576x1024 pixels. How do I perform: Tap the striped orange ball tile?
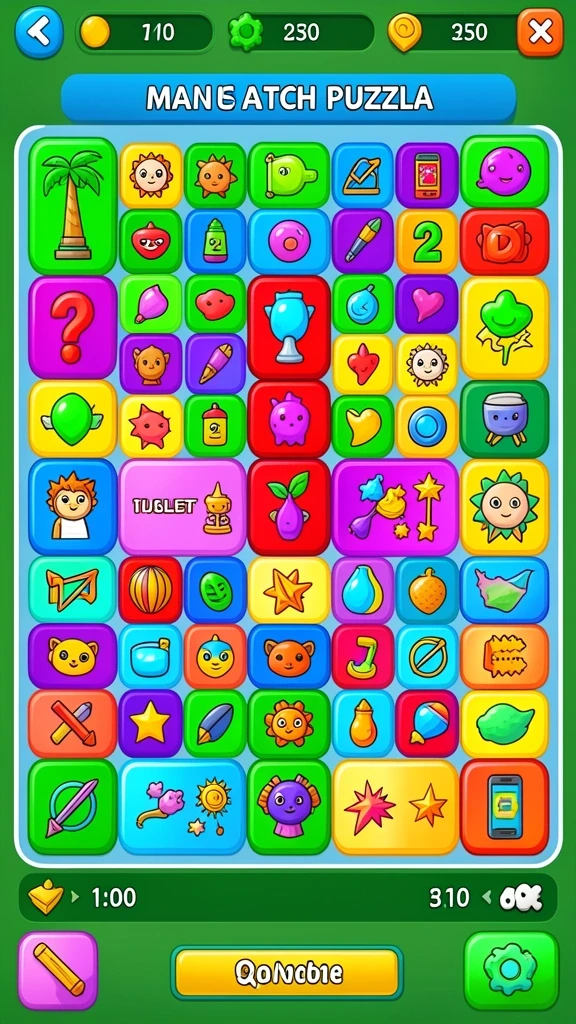click(x=150, y=590)
